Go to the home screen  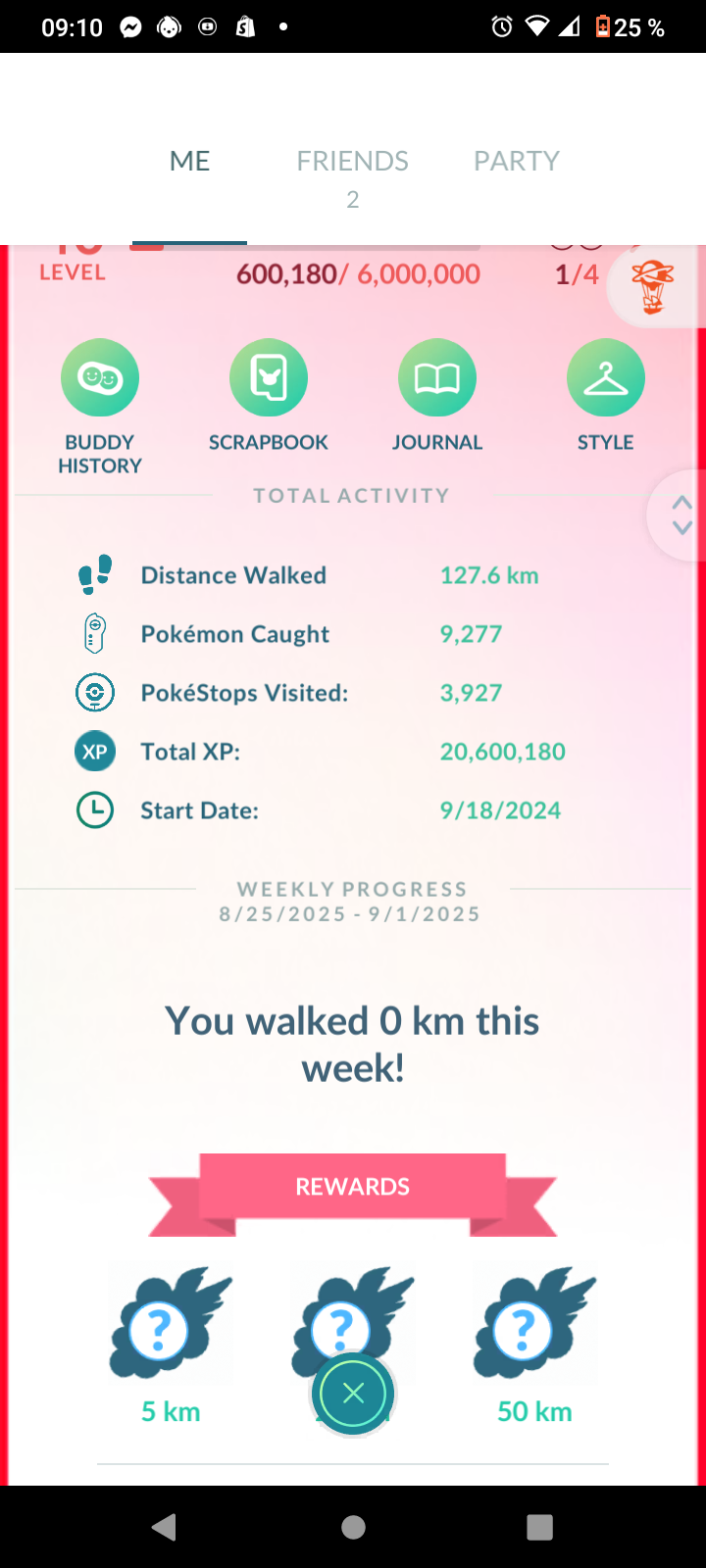click(353, 1527)
